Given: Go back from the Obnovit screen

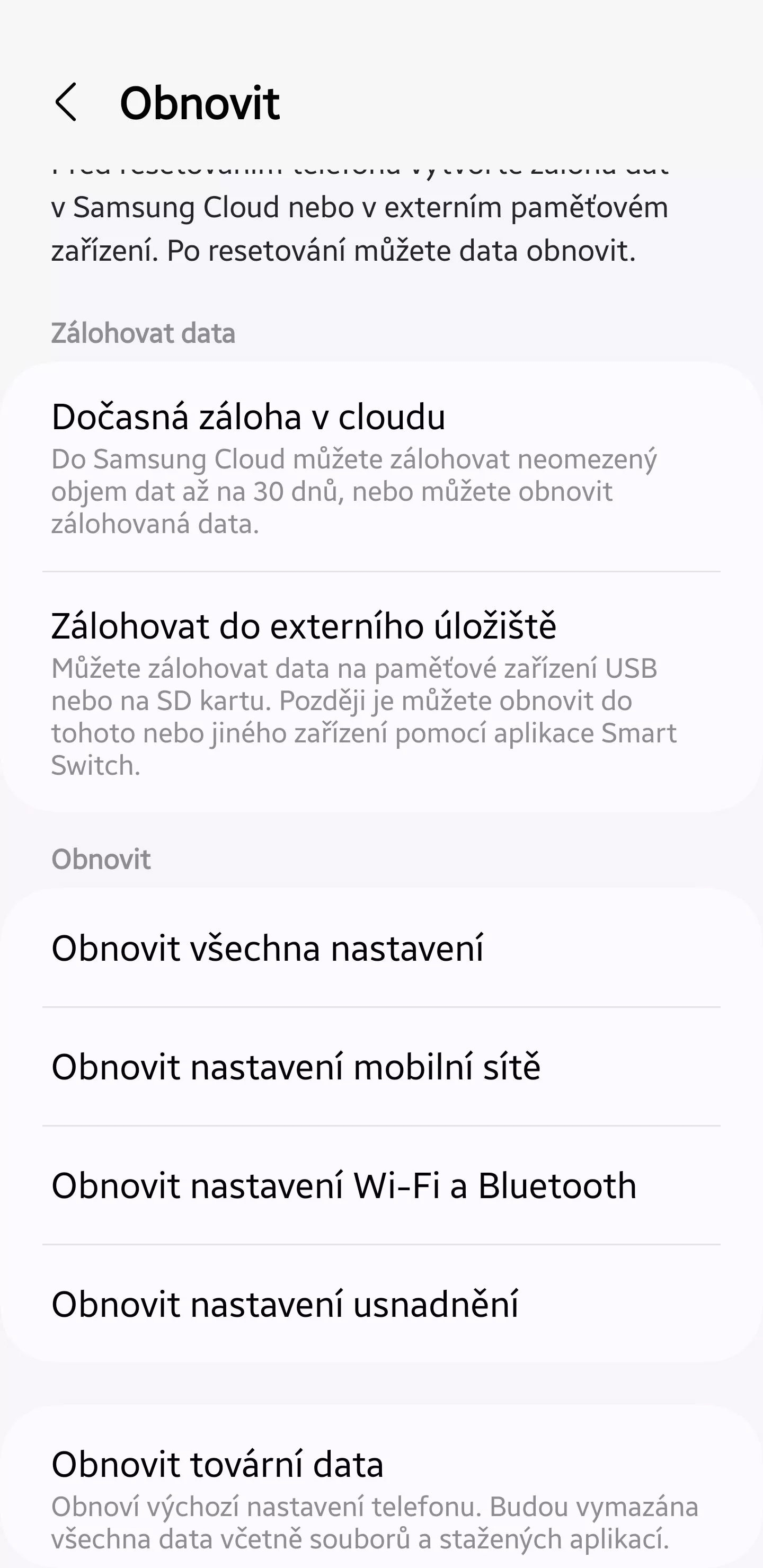Looking at the screenshot, I should [66, 102].
